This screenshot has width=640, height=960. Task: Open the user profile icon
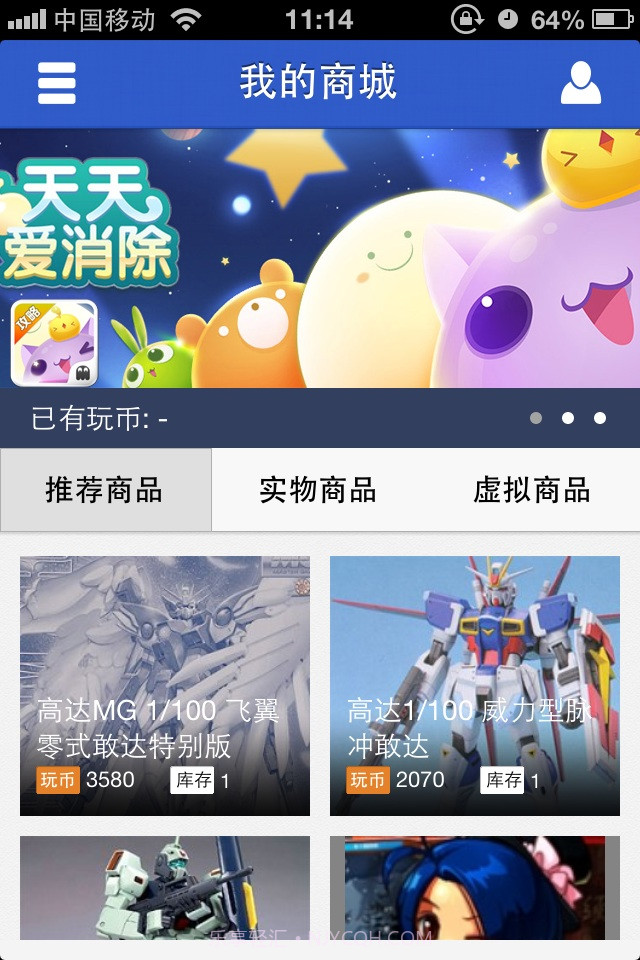pyautogui.click(x=580, y=83)
